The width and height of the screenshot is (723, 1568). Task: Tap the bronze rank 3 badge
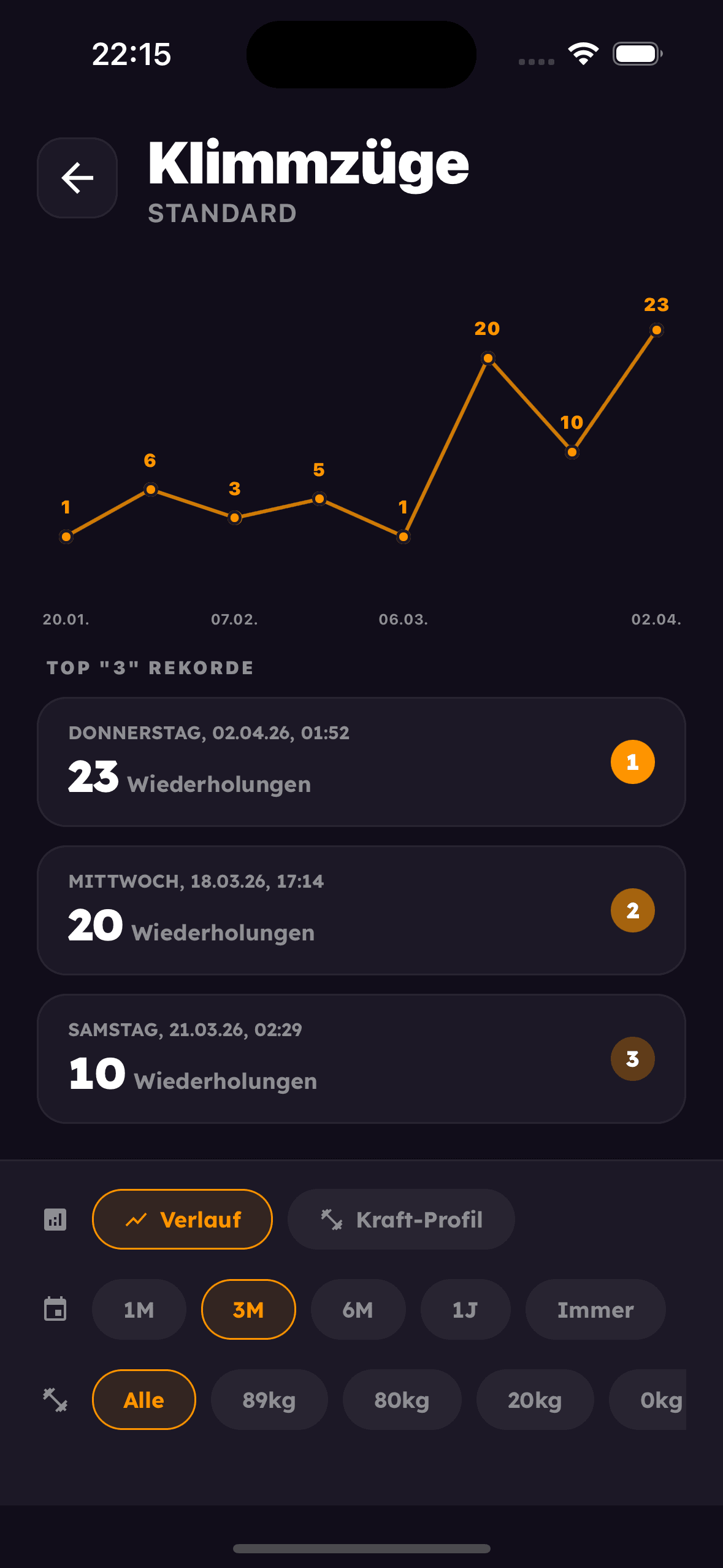(632, 1058)
